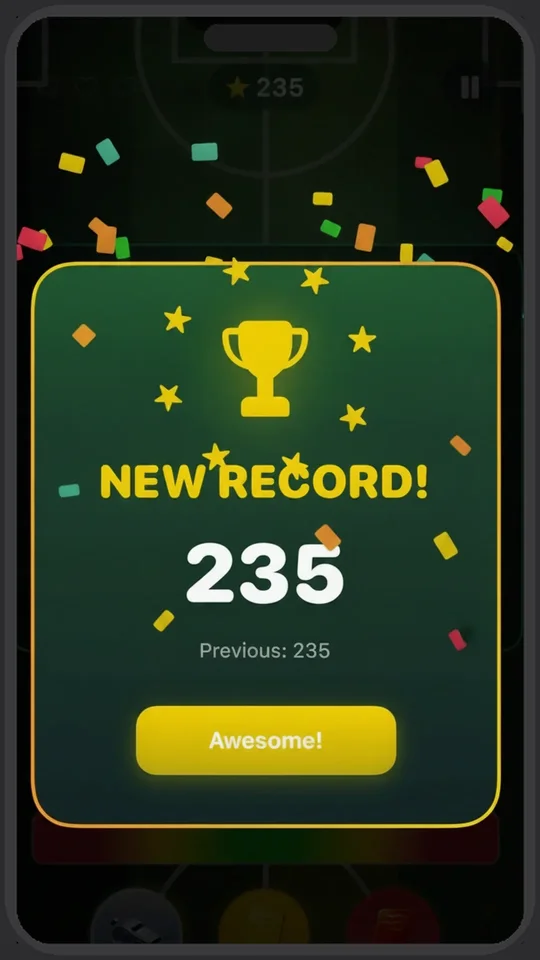Tap the Awesome! button
This screenshot has width=540, height=960.
266,740
